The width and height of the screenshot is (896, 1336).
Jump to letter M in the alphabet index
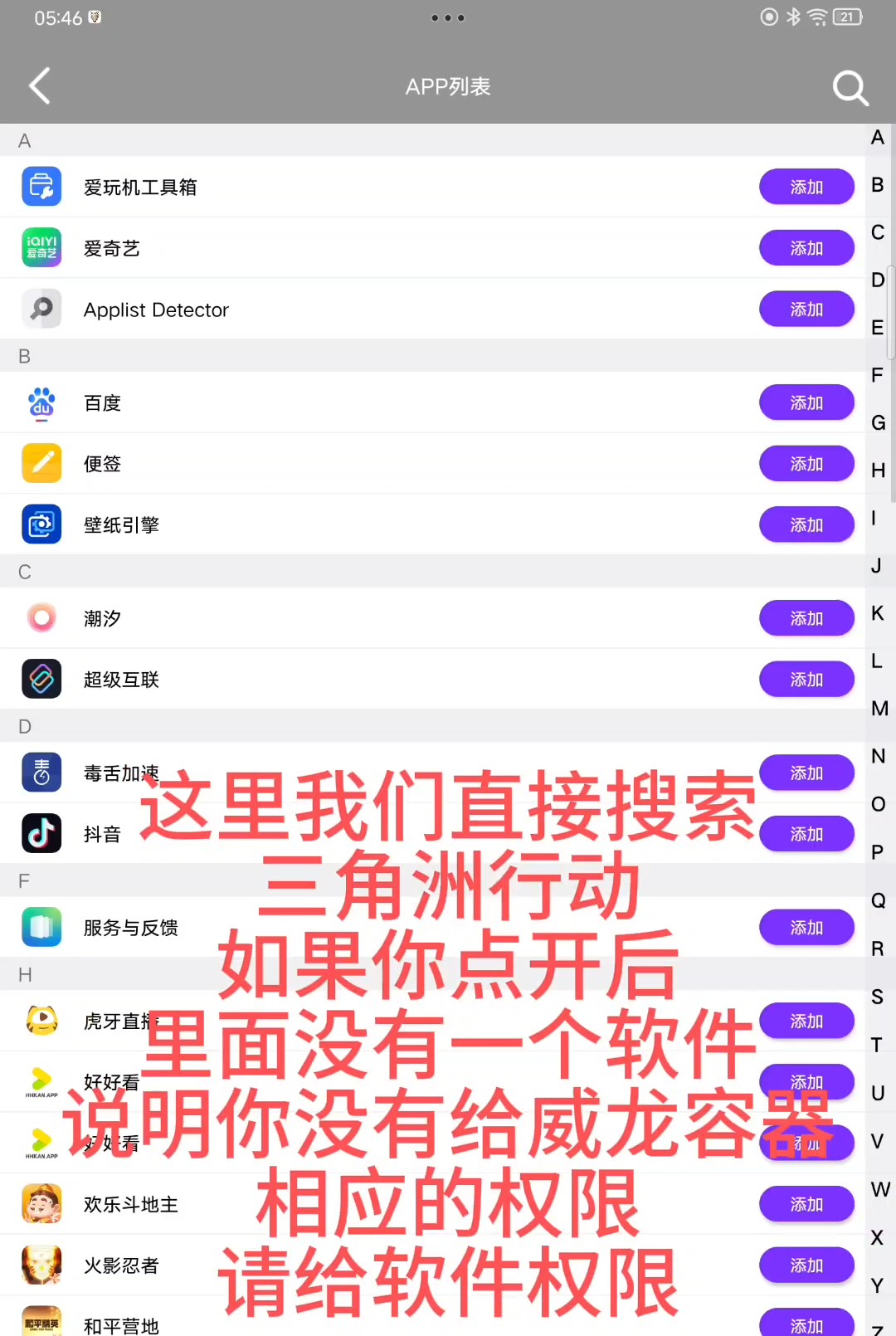pyautogui.click(x=878, y=708)
